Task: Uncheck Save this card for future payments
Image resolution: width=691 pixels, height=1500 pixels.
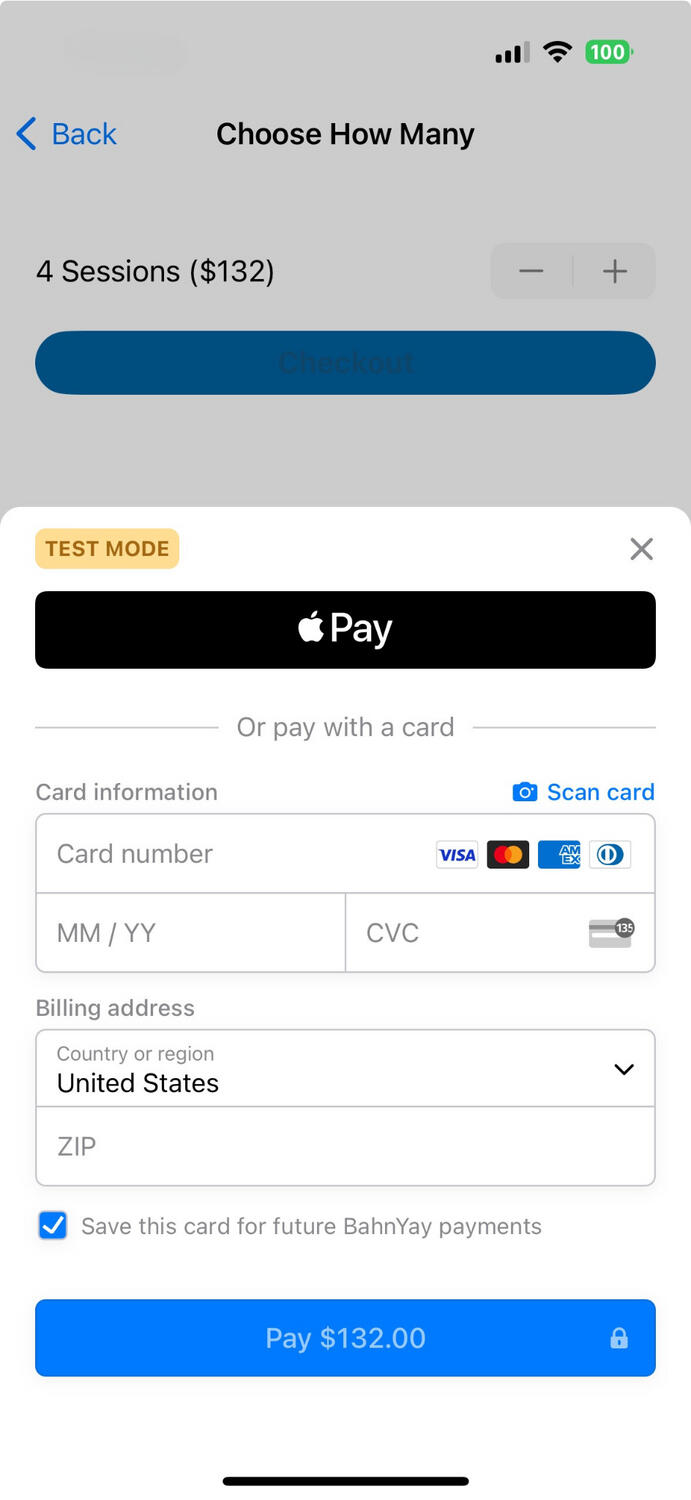Action: tap(53, 1226)
